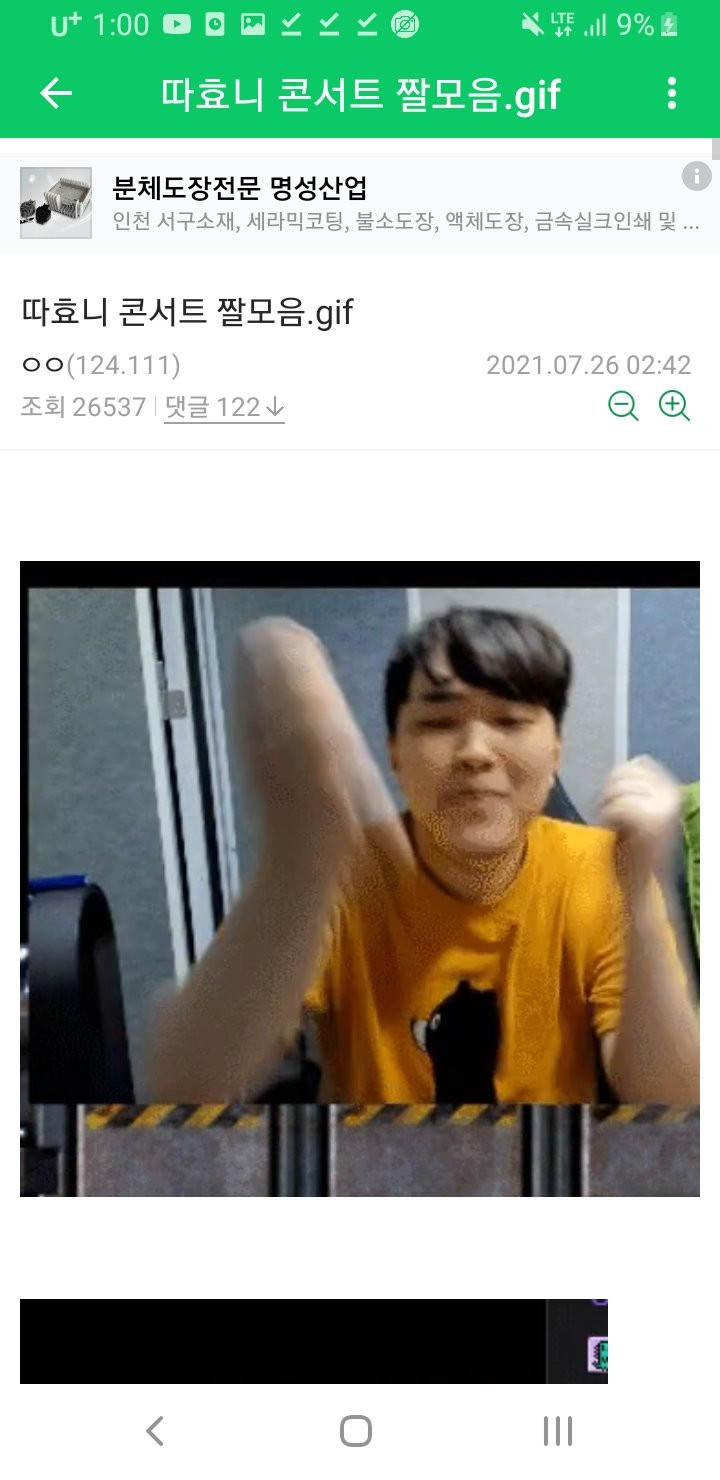Go back using the top arrow
Viewport: 720px width, 1480px height.
[x=56, y=94]
